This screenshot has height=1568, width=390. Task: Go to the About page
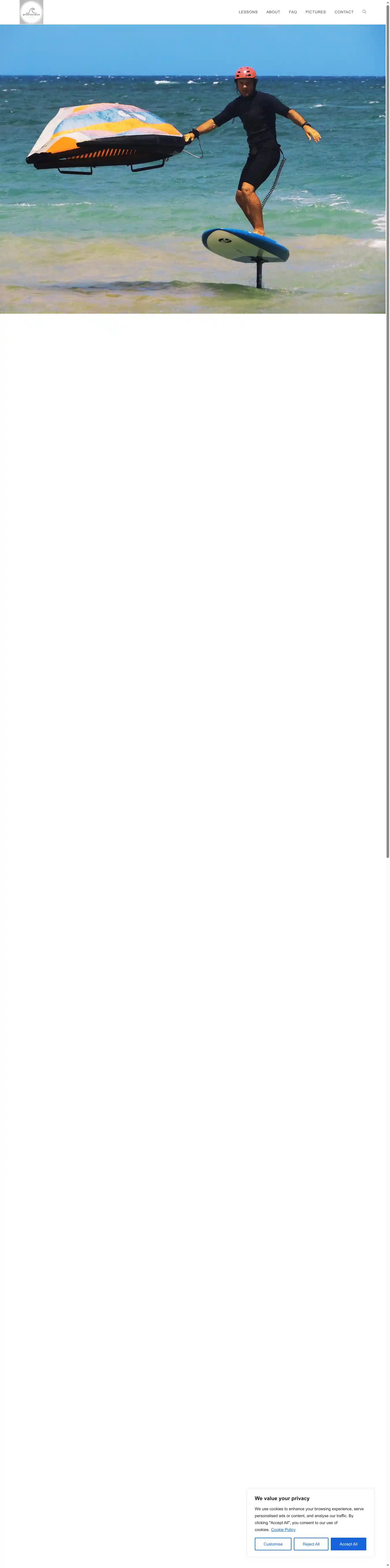(x=273, y=12)
